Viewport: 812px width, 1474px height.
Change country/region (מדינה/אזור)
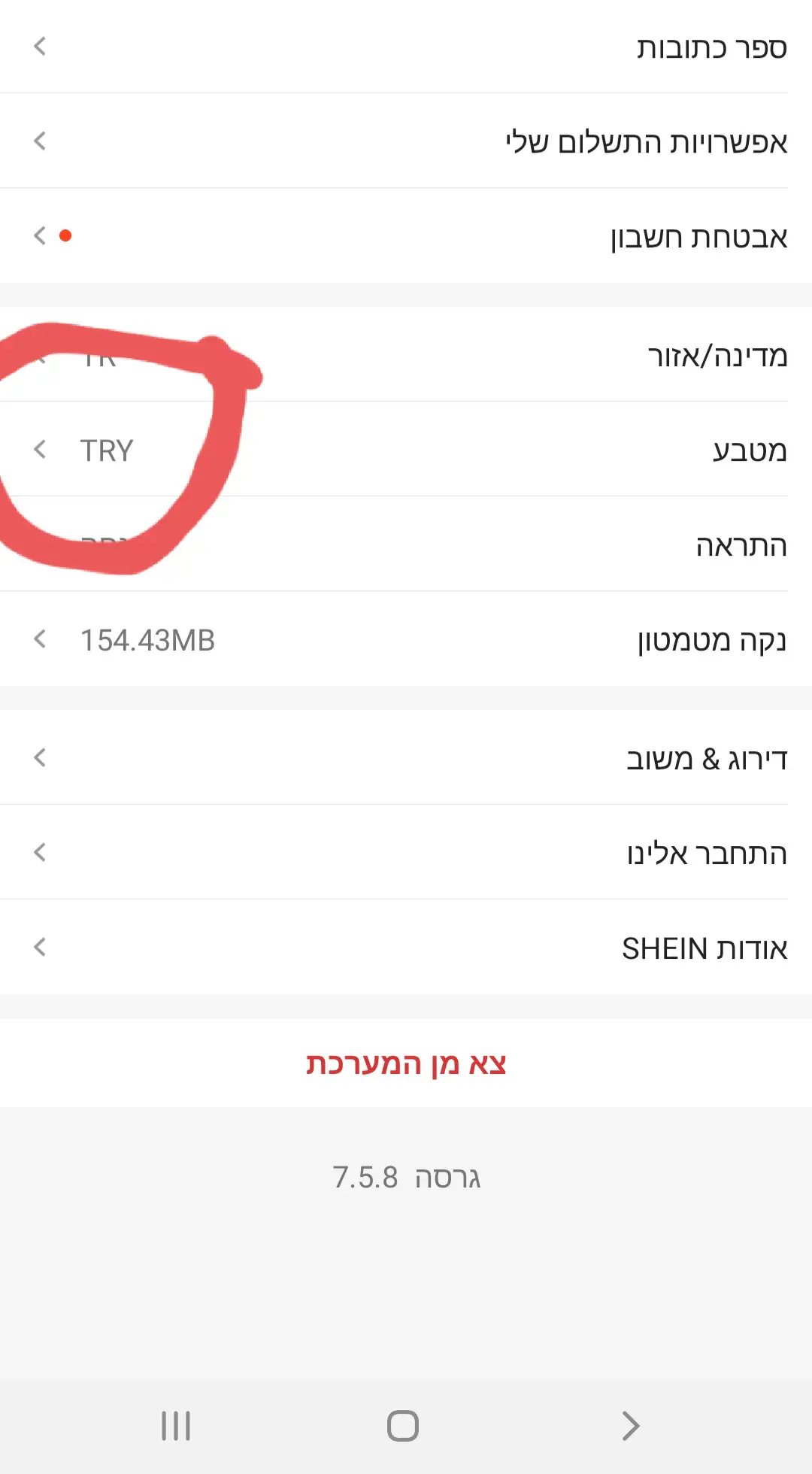[406, 355]
